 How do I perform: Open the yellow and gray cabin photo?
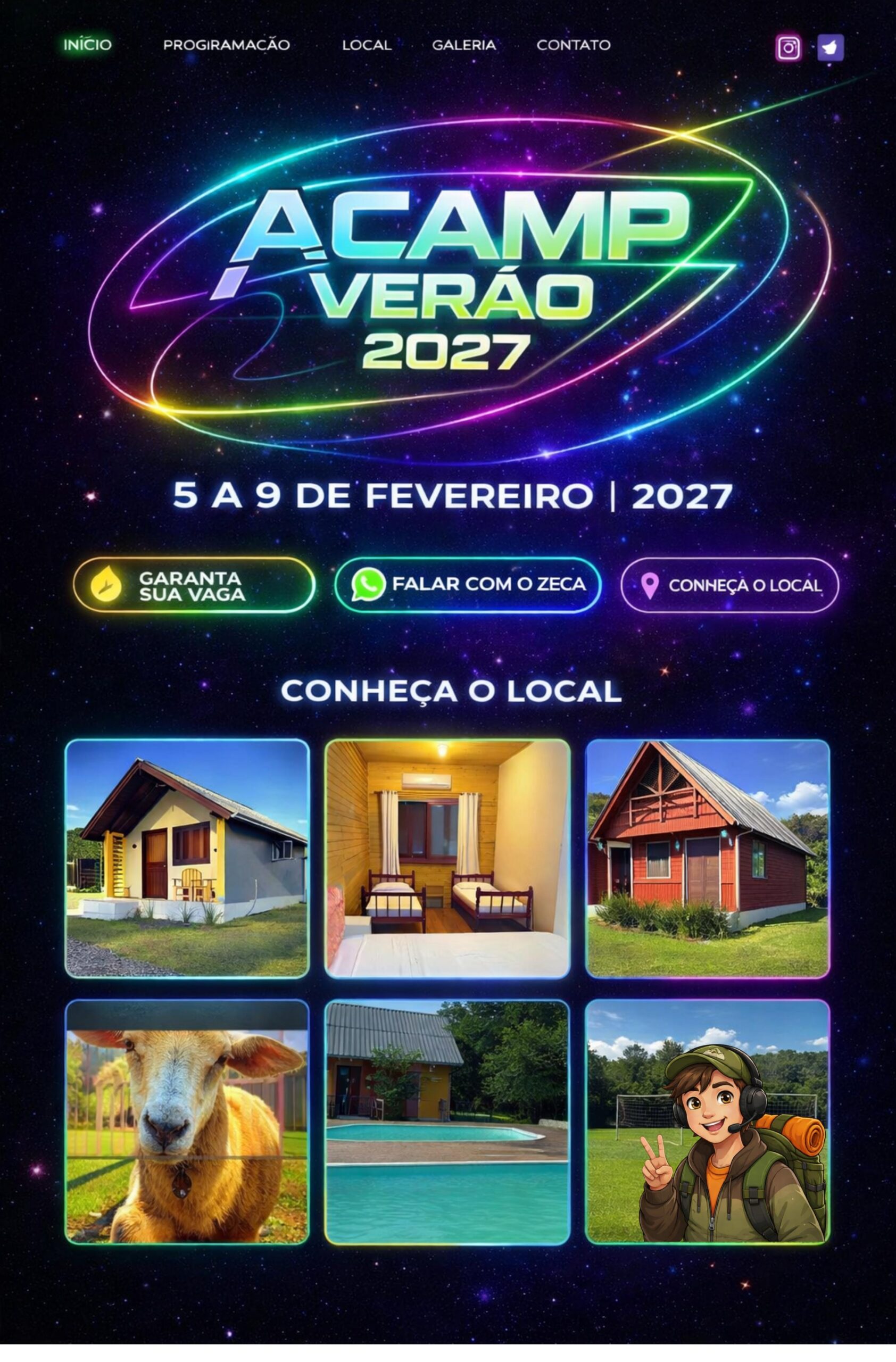point(187,858)
